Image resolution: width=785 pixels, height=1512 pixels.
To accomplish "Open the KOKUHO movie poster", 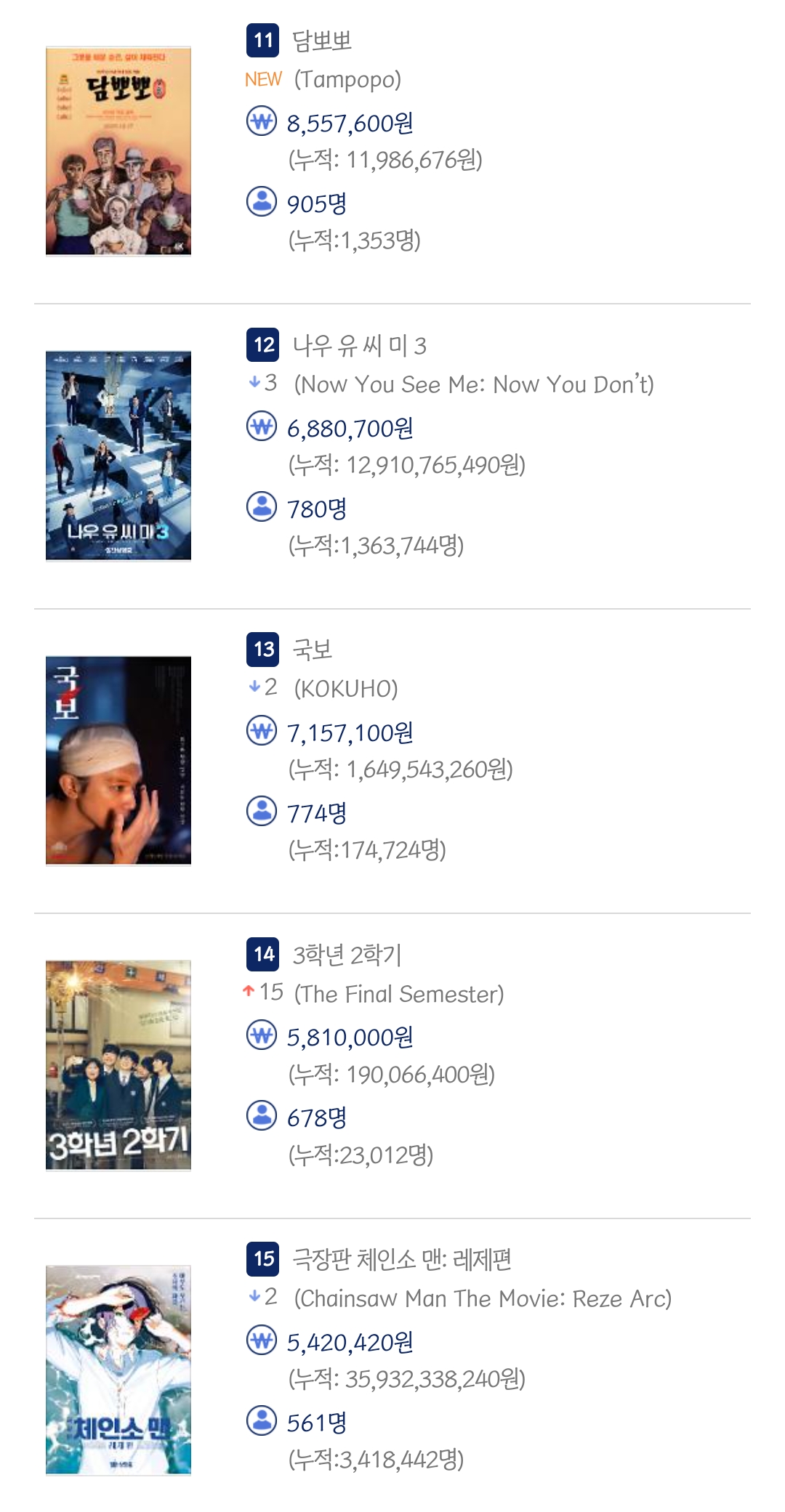I will [118, 760].
